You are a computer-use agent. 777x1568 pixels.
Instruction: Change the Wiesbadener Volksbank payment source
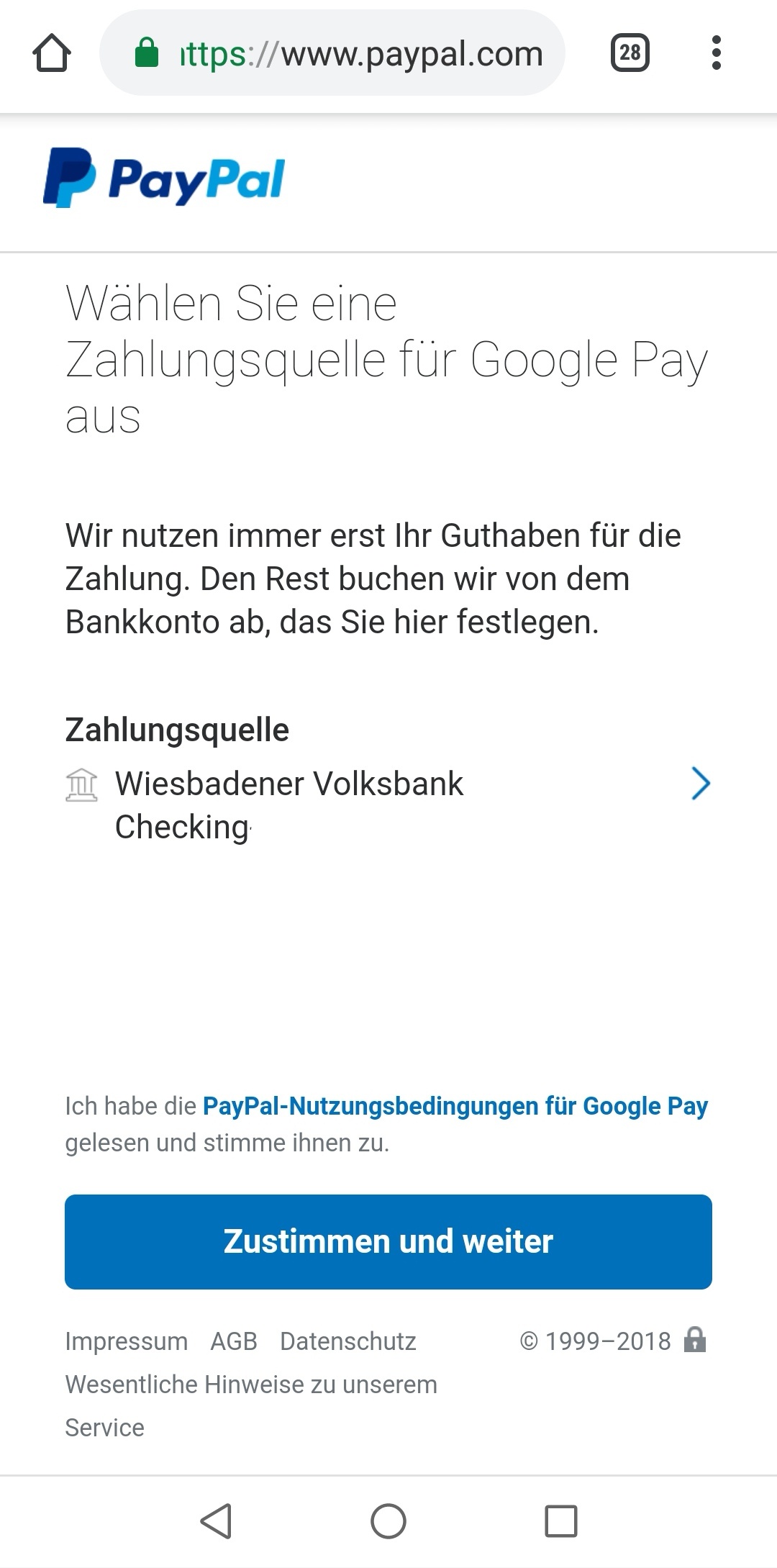tap(388, 805)
